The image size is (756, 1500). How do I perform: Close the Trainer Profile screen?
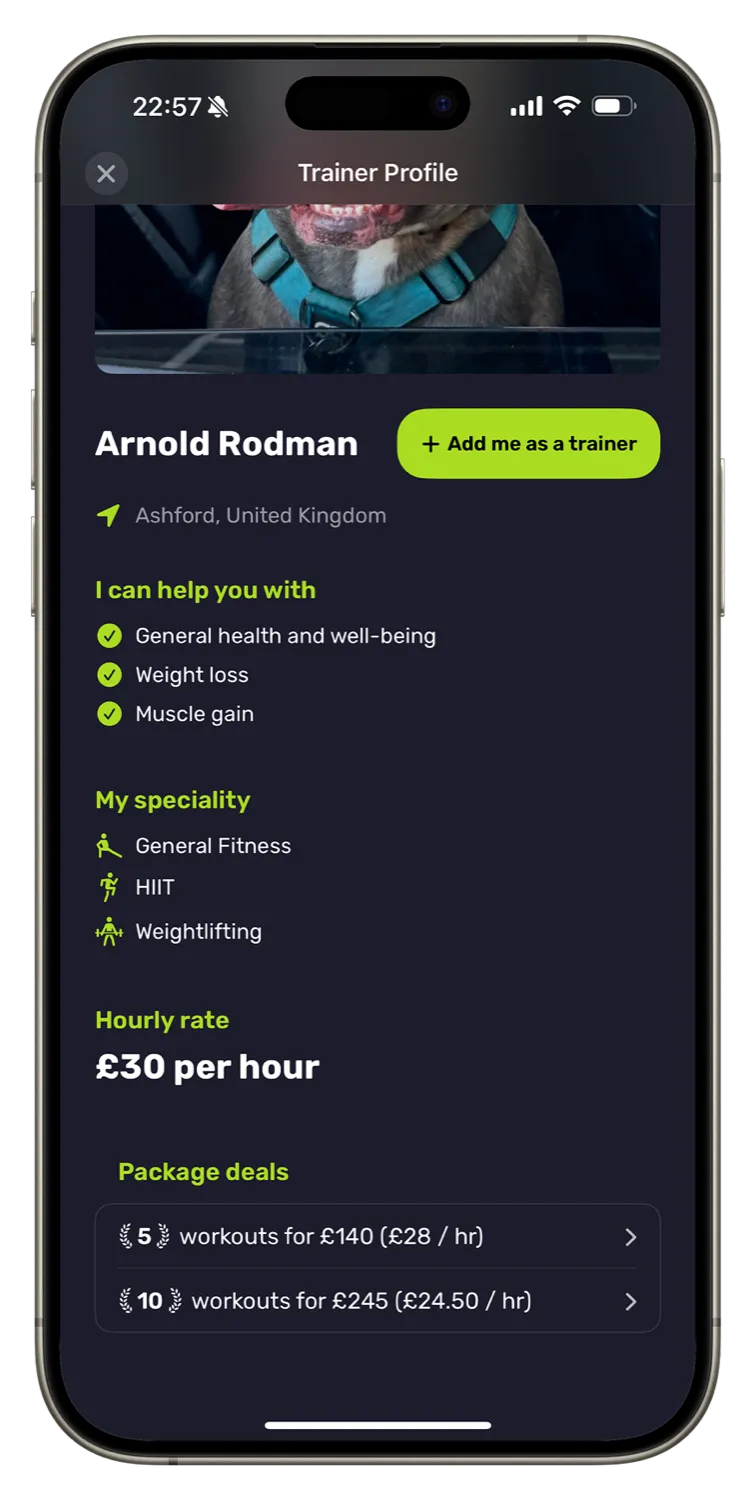106,174
